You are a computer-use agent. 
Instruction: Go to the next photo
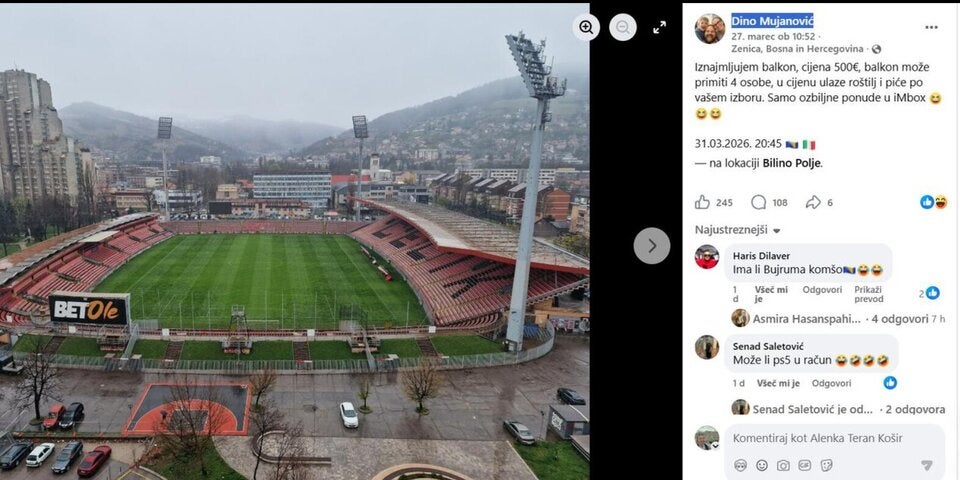pyautogui.click(x=652, y=245)
